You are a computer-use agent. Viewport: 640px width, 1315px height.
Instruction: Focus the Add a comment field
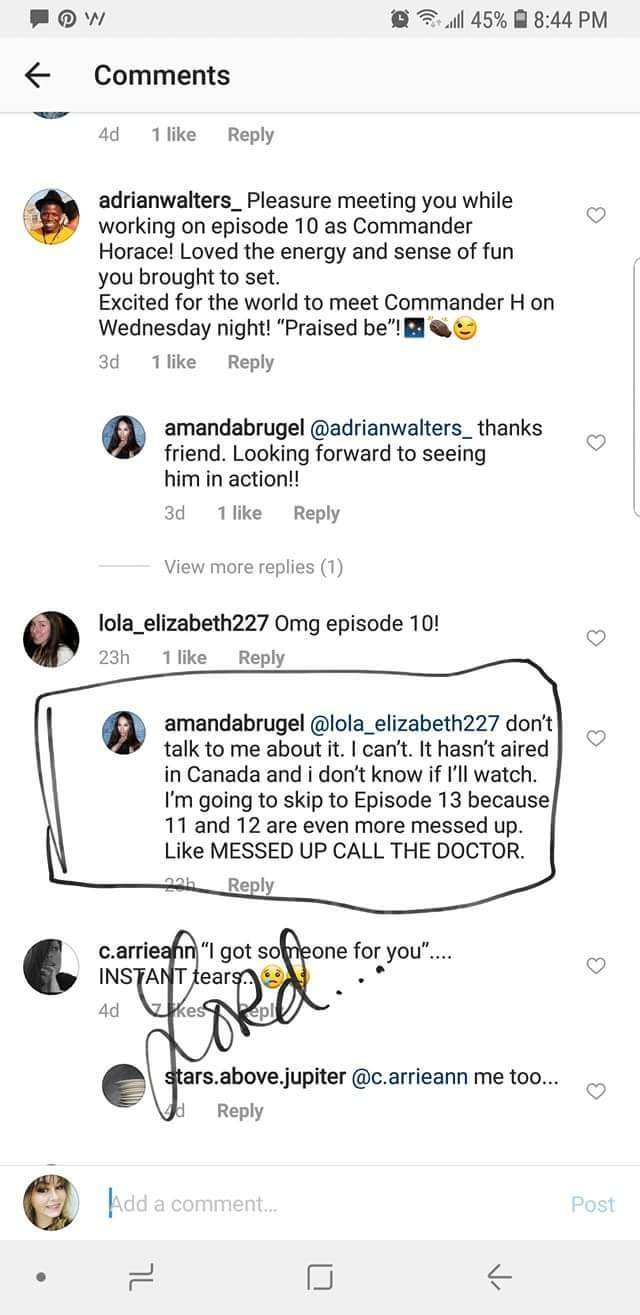tap(330, 1204)
